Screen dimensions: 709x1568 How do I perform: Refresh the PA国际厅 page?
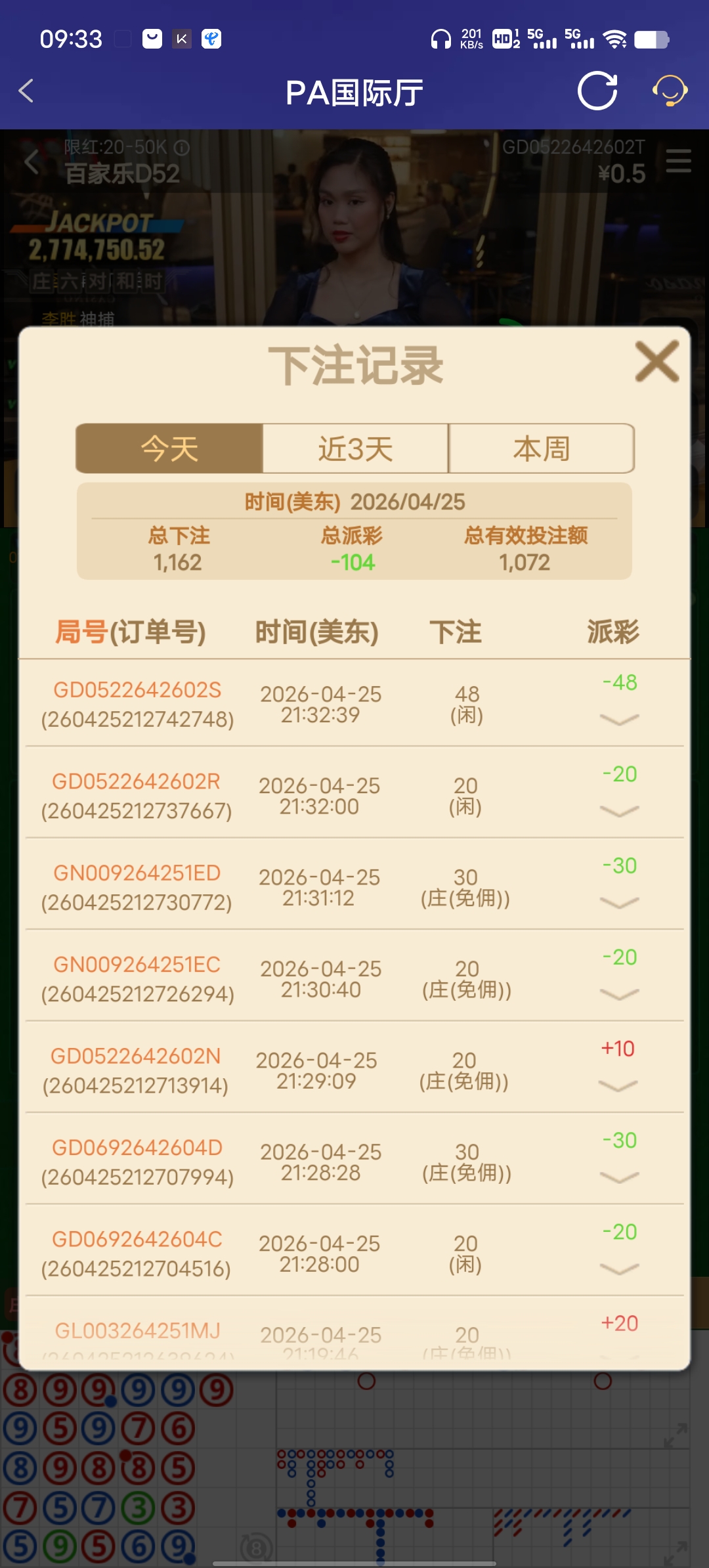click(596, 91)
